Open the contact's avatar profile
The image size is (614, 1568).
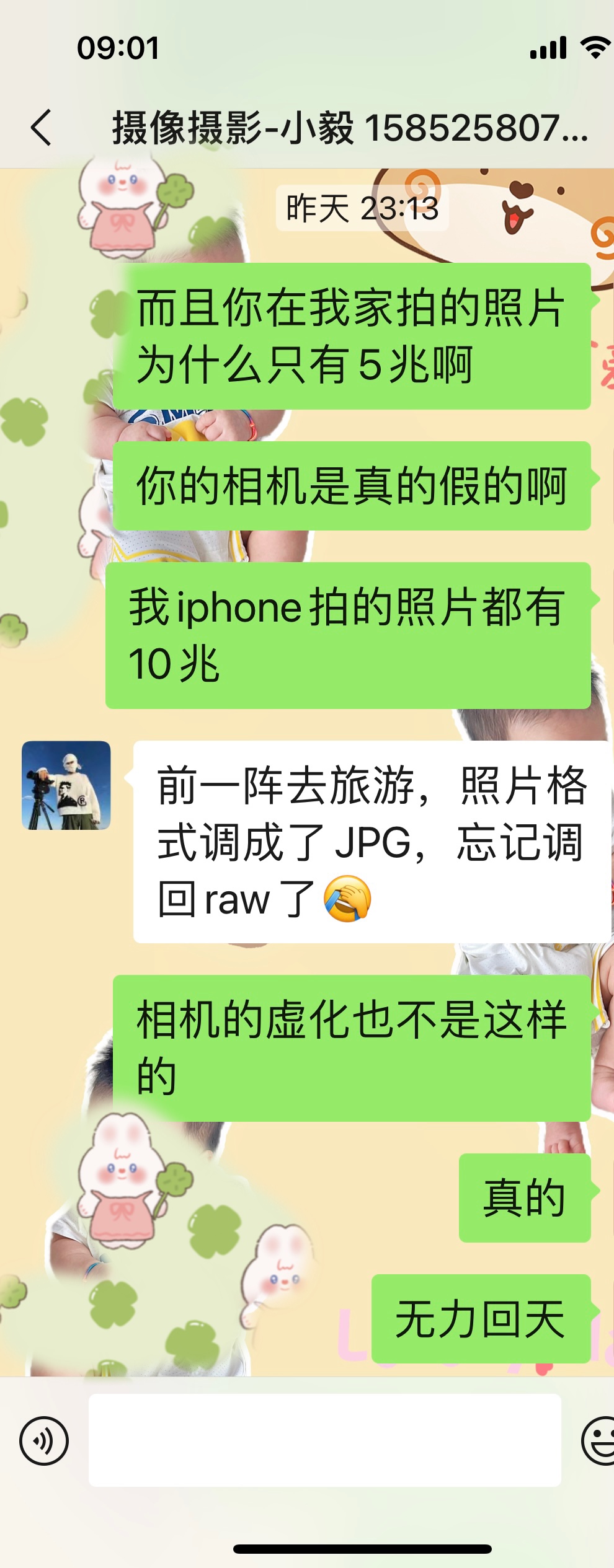point(66,785)
